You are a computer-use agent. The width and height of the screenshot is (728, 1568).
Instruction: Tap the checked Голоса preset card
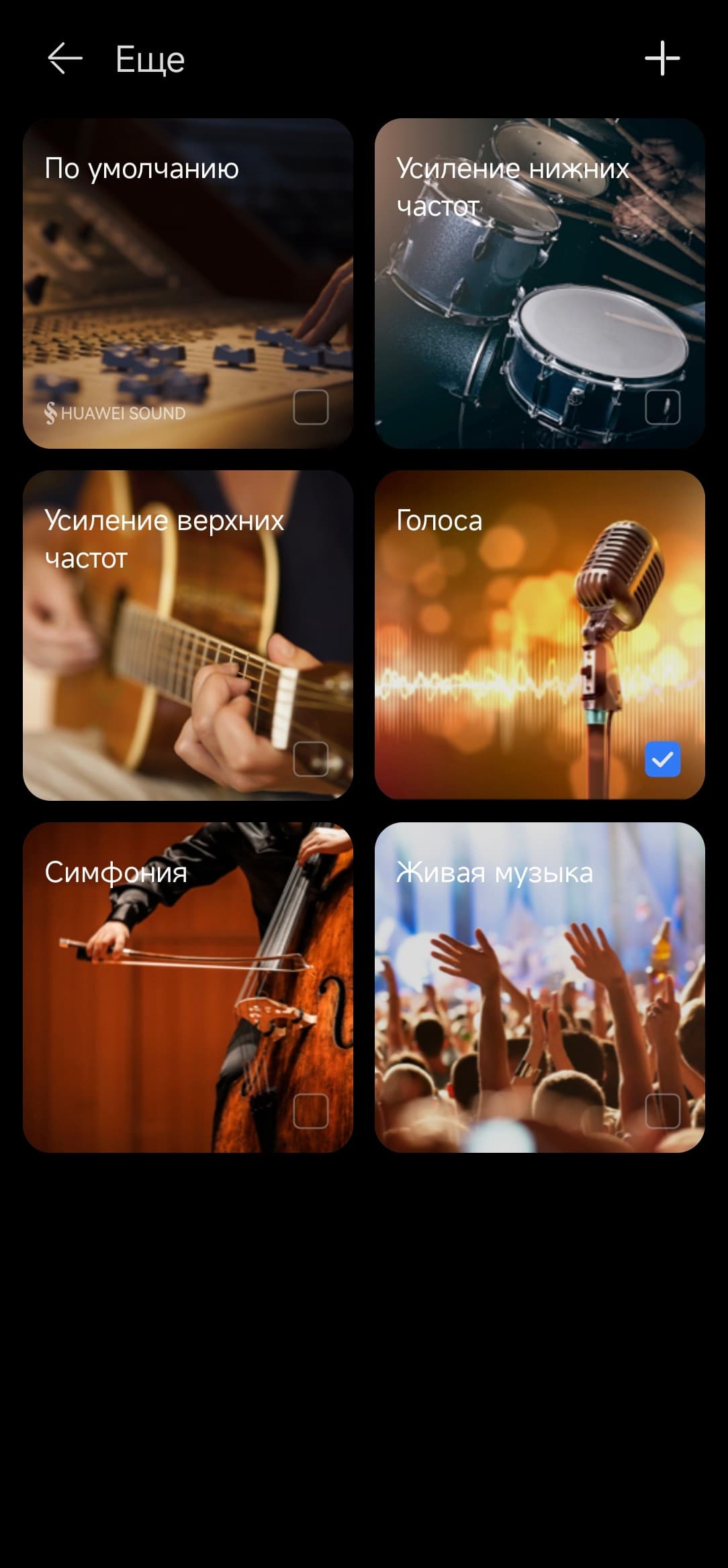[539, 635]
